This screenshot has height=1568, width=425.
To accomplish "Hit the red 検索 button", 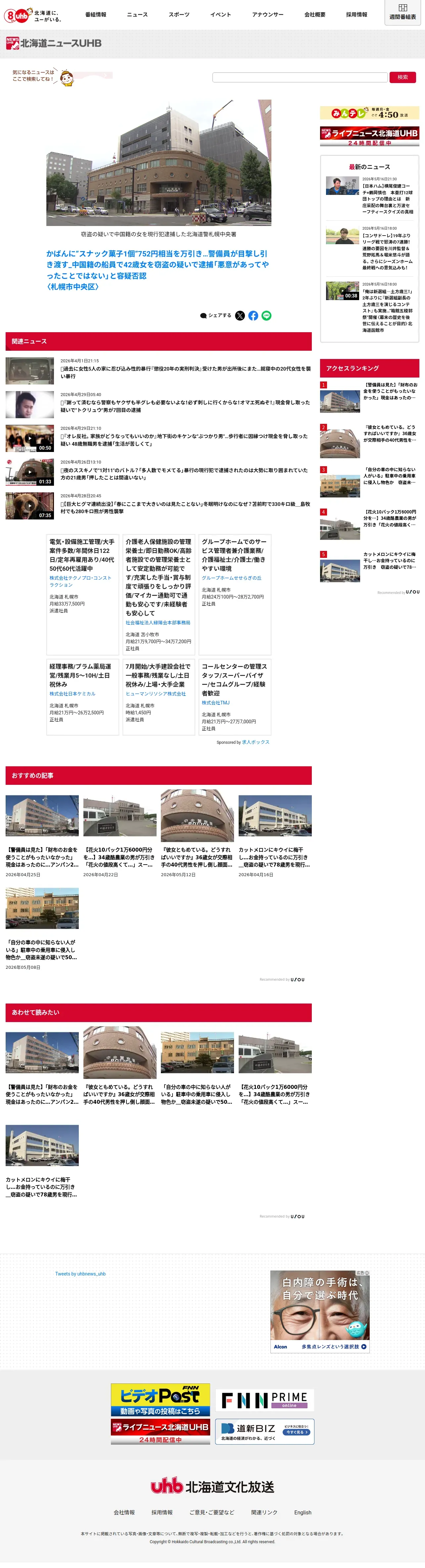I will (x=402, y=77).
